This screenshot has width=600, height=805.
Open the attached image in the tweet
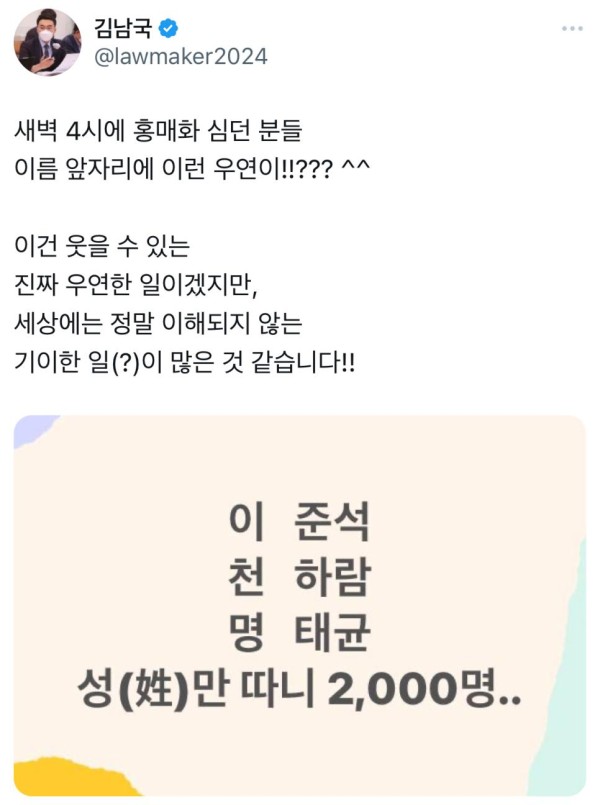[300, 610]
